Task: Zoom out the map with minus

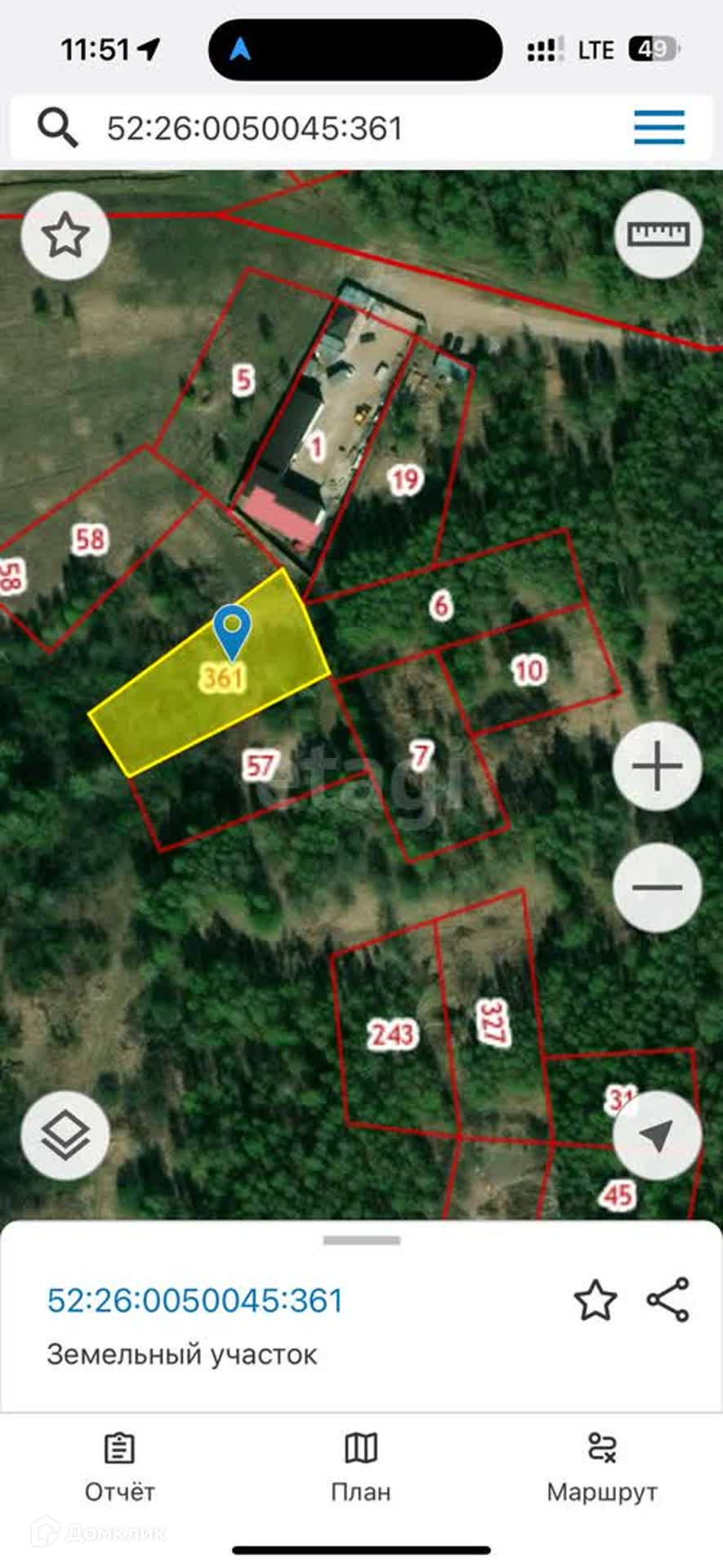Action: click(x=658, y=888)
